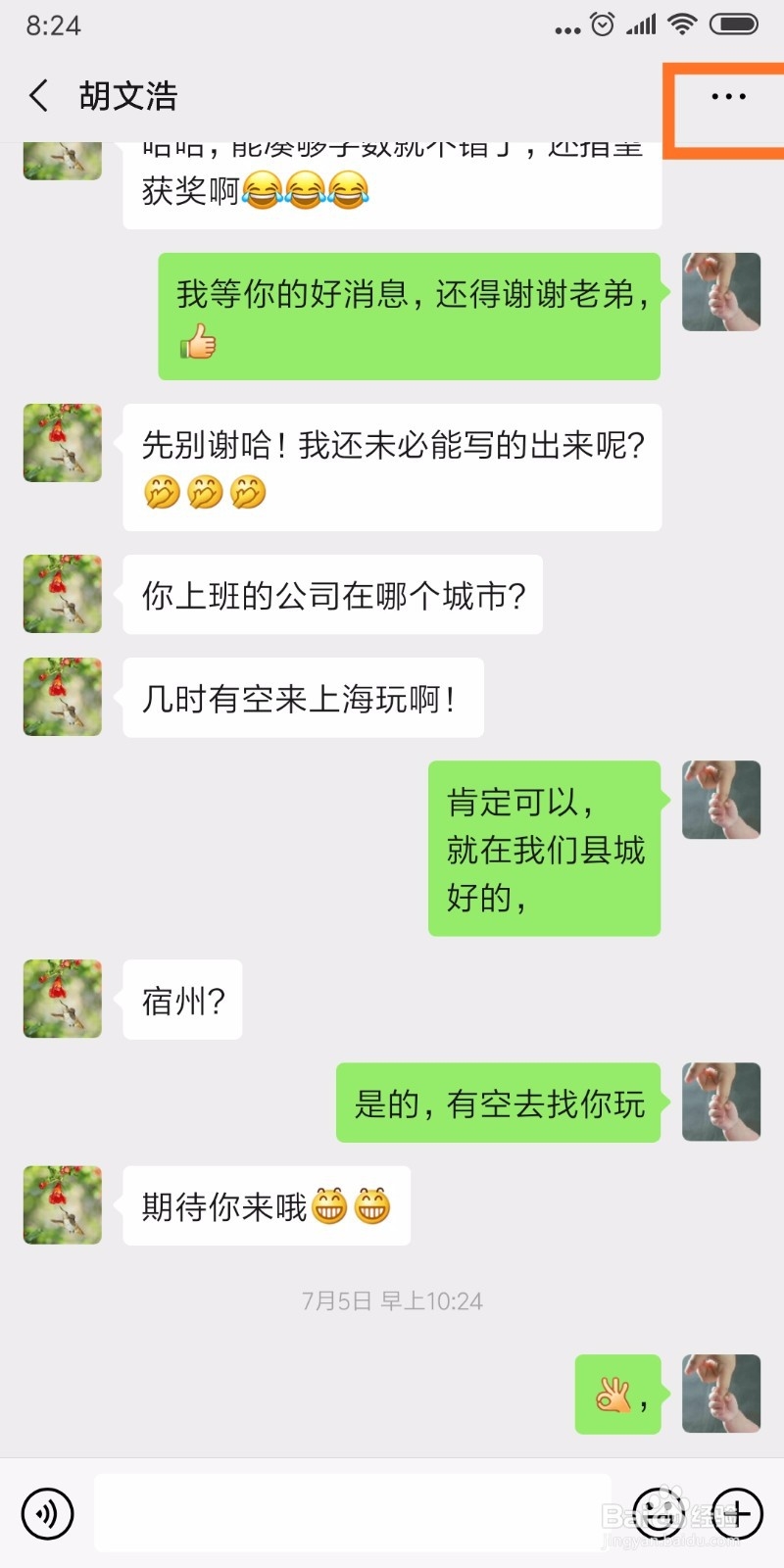This screenshot has height=1568, width=784.
Task: Select the message bubble saying 宿州?
Action: point(182,1000)
